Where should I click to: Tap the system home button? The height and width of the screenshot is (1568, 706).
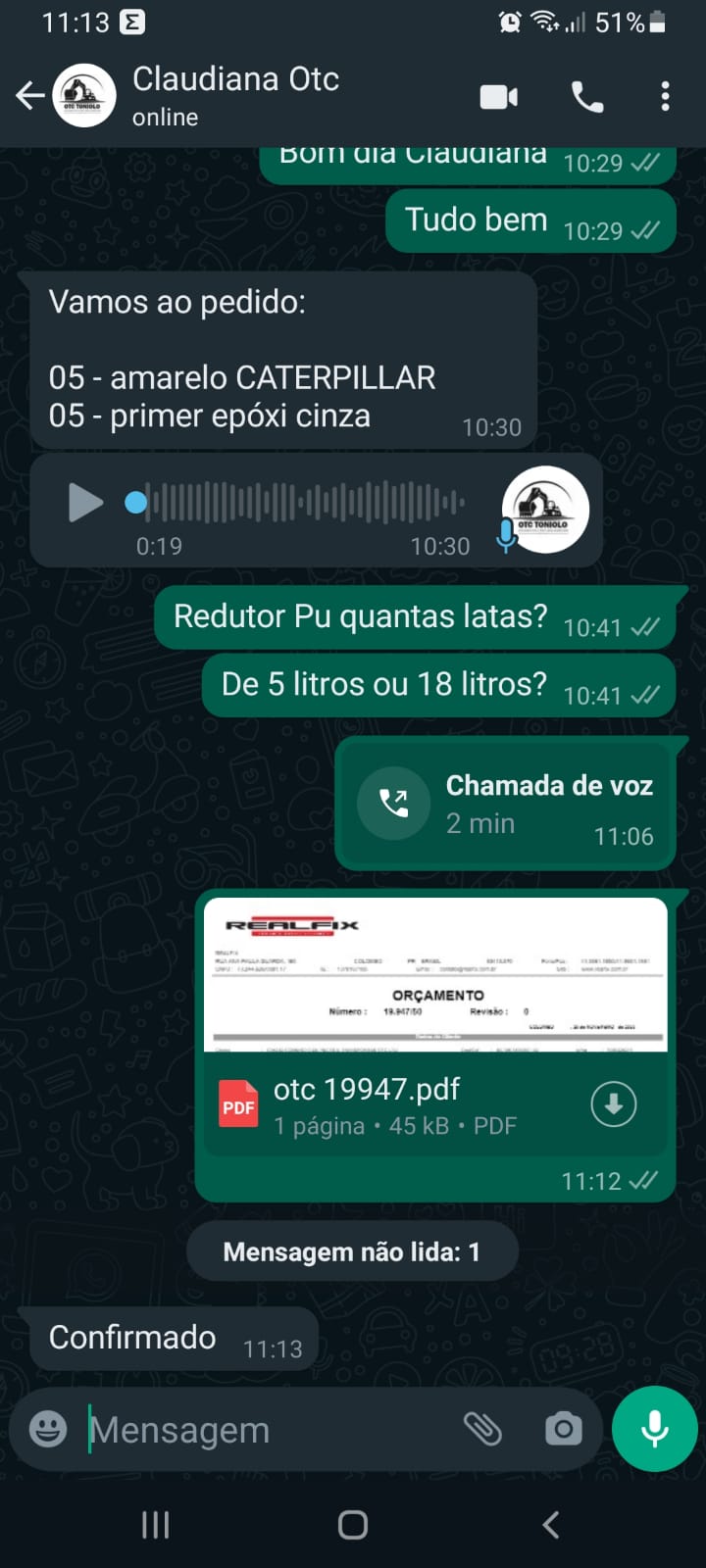(353, 1524)
